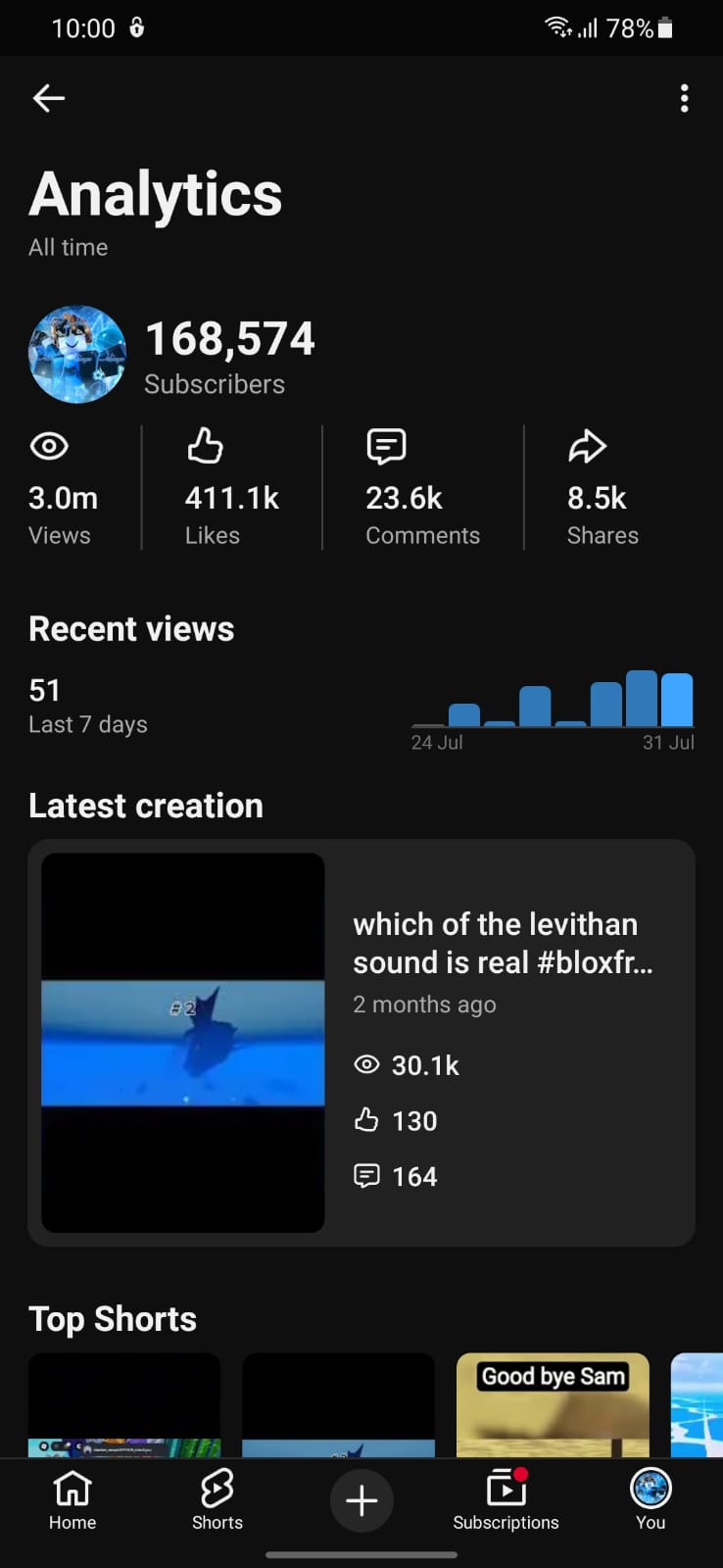The width and height of the screenshot is (723, 1568).
Task: Open the levithan sound latest creation card
Action: click(361, 1043)
